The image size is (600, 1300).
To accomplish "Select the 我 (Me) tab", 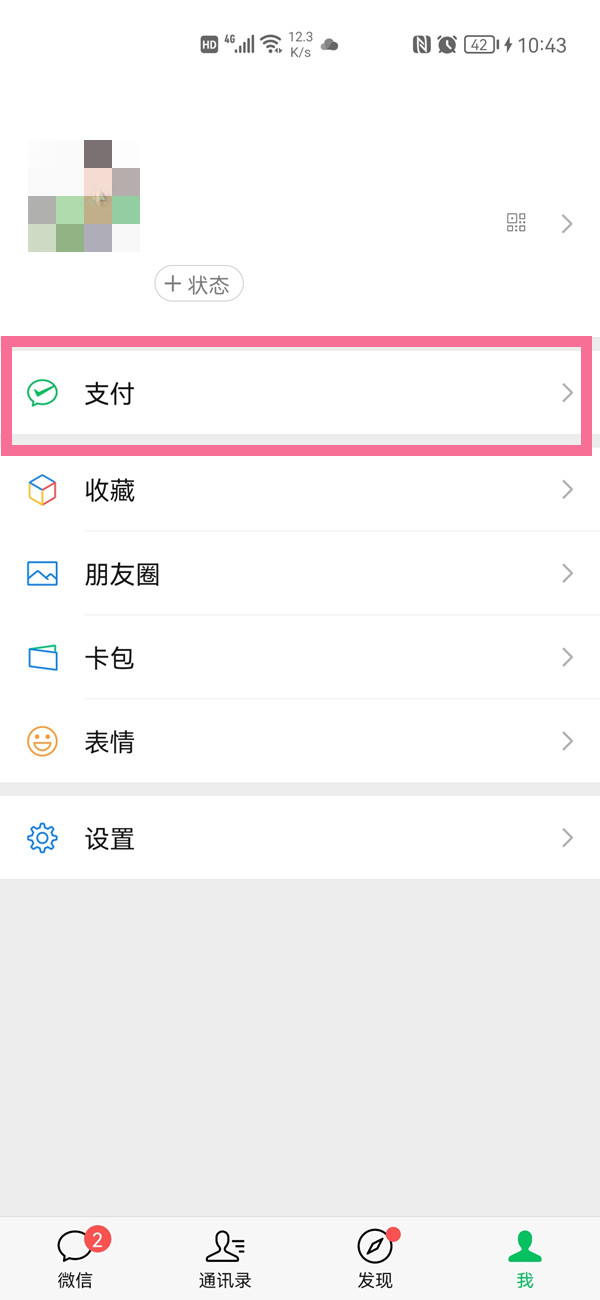I will click(x=525, y=1258).
